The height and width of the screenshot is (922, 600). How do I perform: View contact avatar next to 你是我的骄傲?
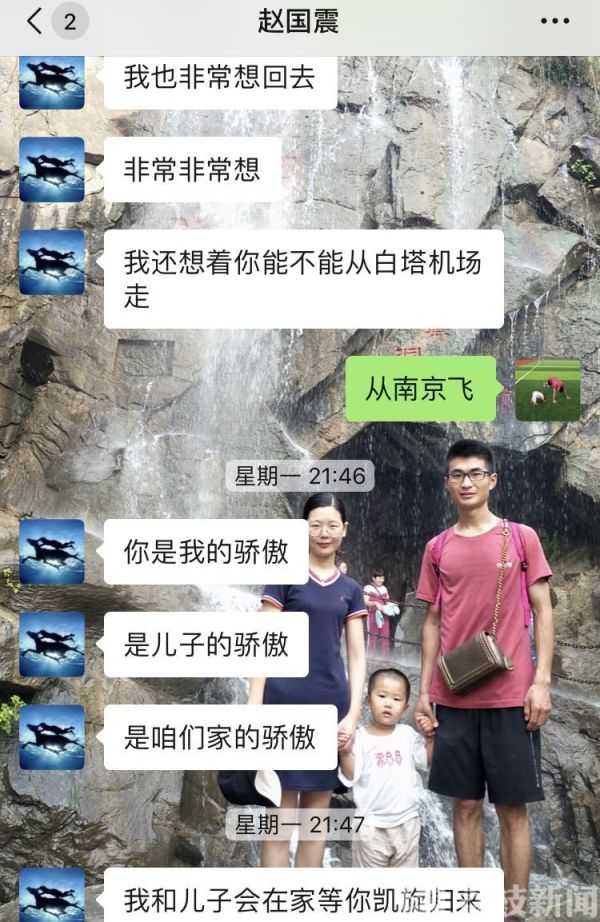click(x=52, y=551)
